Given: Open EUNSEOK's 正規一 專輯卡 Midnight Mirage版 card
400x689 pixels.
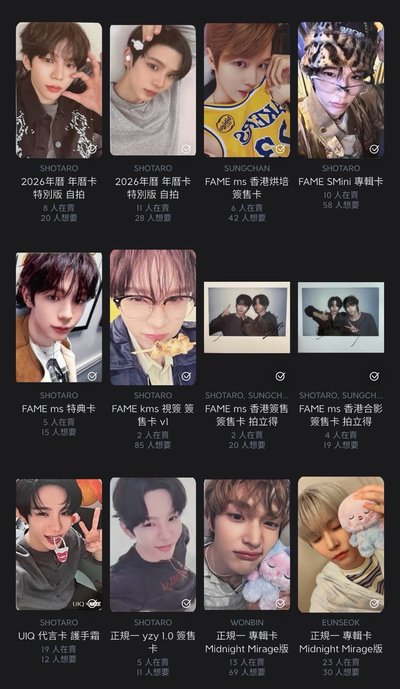Looking at the screenshot, I should point(341,544).
